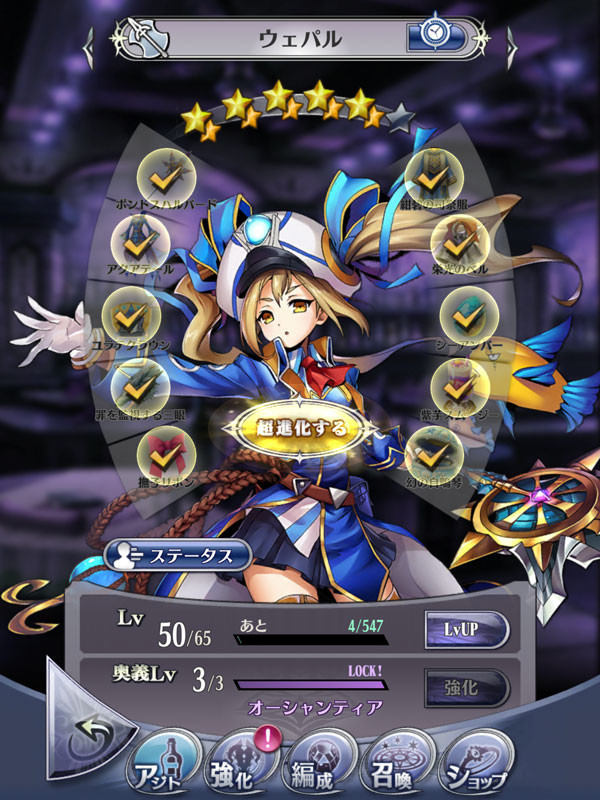
Task: Tap the LvUP button
Action: (x=466, y=629)
